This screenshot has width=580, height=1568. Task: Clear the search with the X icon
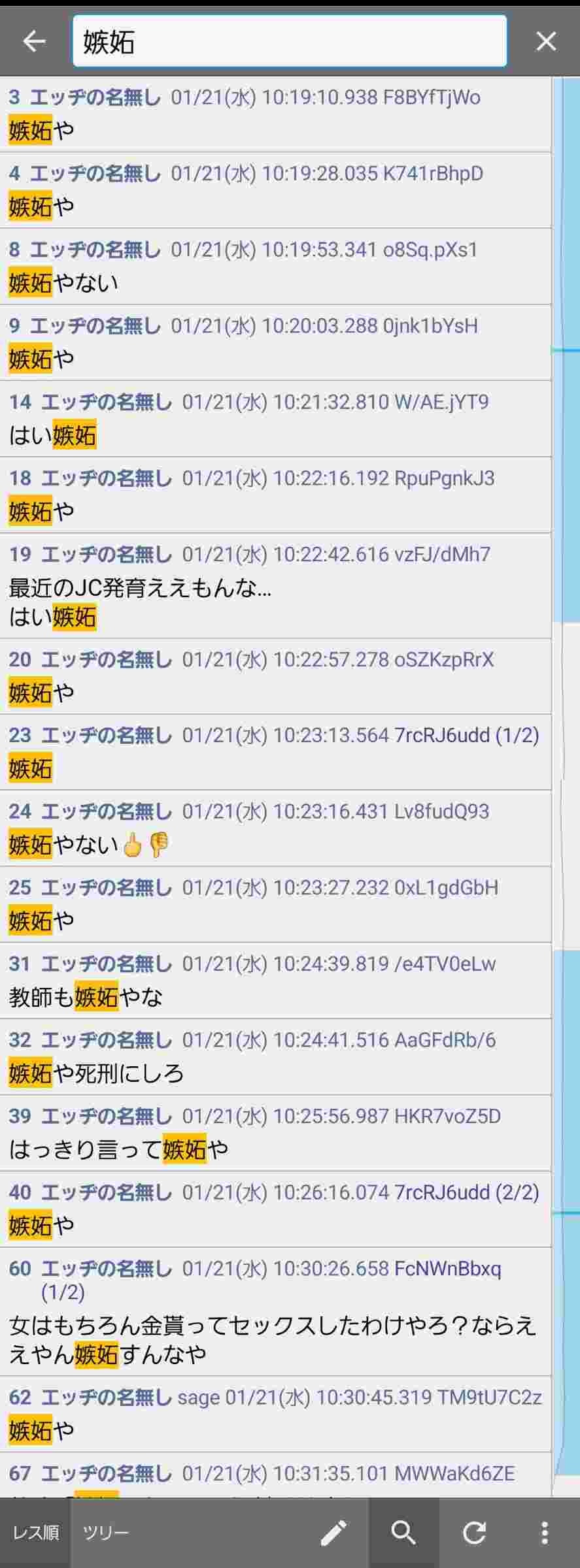point(546,42)
